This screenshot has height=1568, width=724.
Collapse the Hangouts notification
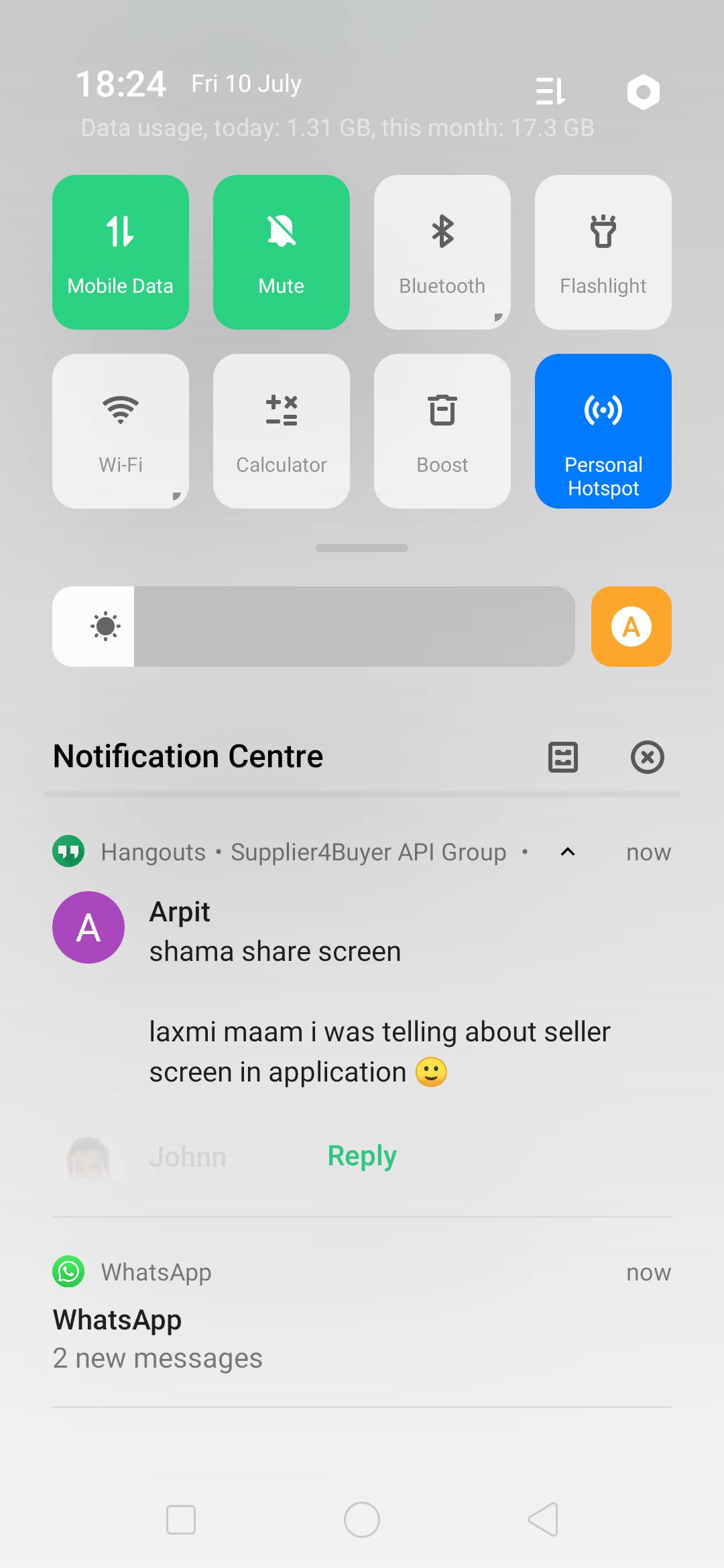pyautogui.click(x=568, y=852)
